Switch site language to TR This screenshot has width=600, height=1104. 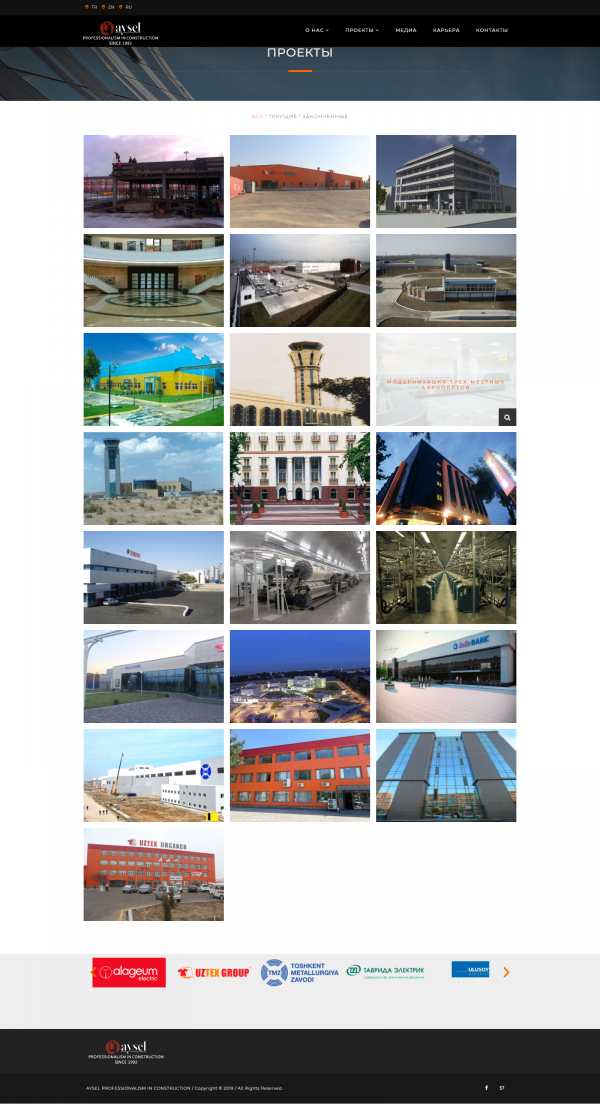tap(92, 7)
